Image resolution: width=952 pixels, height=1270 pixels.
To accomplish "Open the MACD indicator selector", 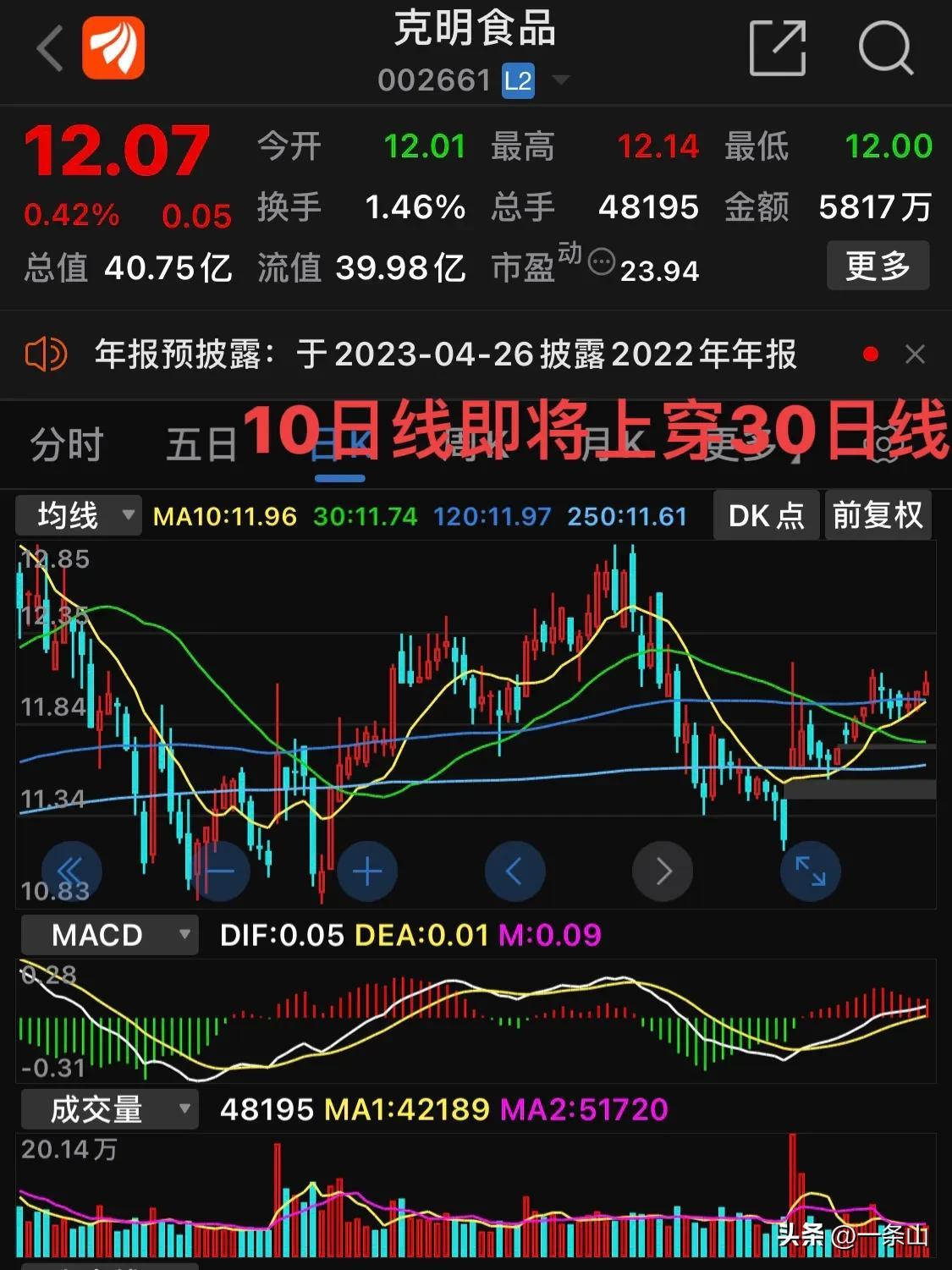I will 108,935.
